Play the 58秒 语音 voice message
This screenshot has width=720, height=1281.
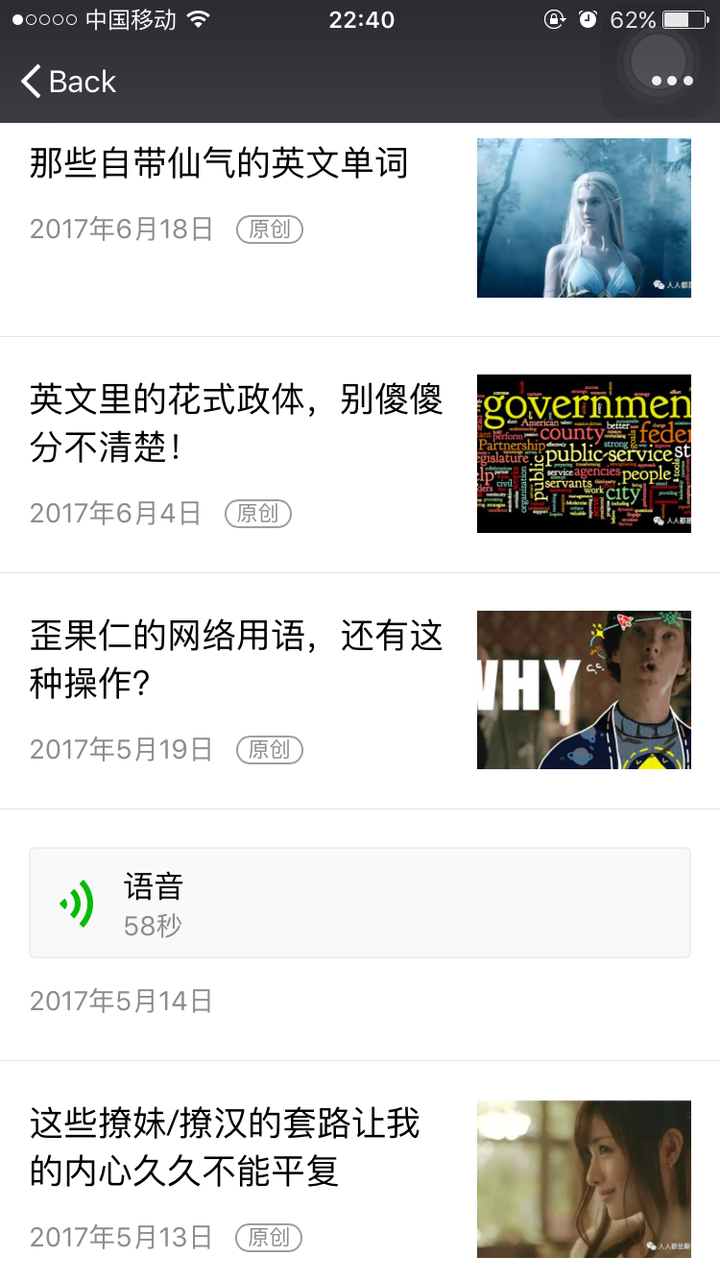tap(359, 903)
